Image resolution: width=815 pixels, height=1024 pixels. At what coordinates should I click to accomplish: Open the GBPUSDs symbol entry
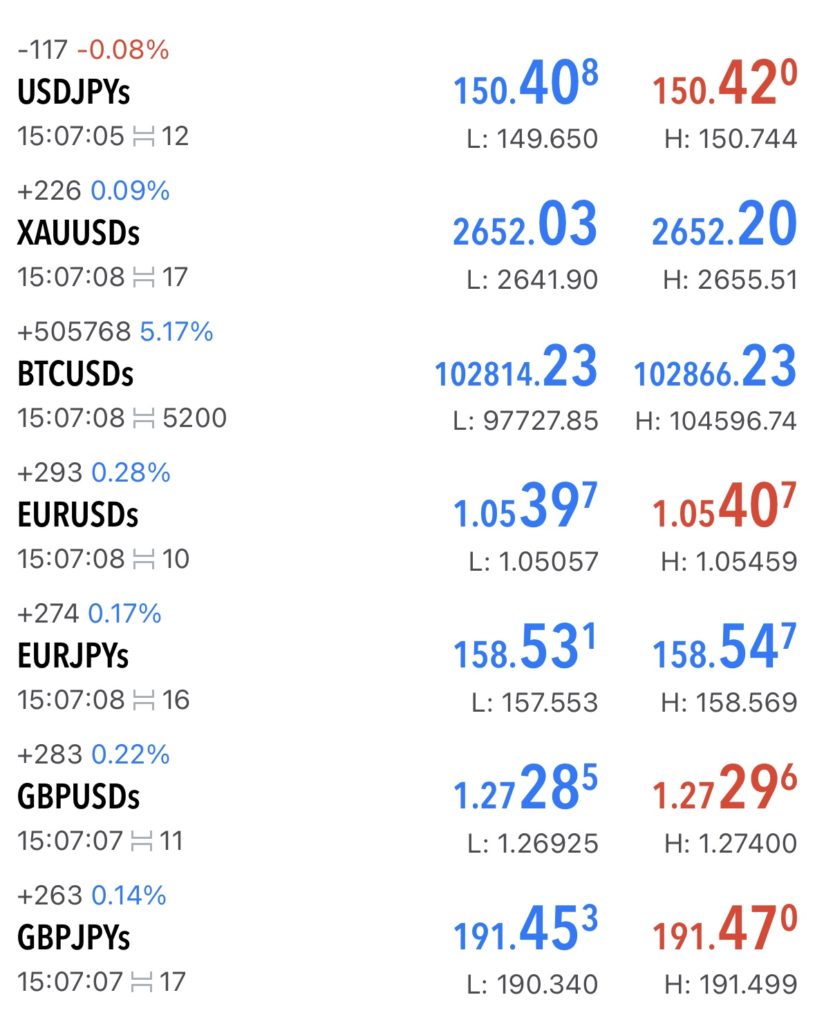[x=78, y=798]
